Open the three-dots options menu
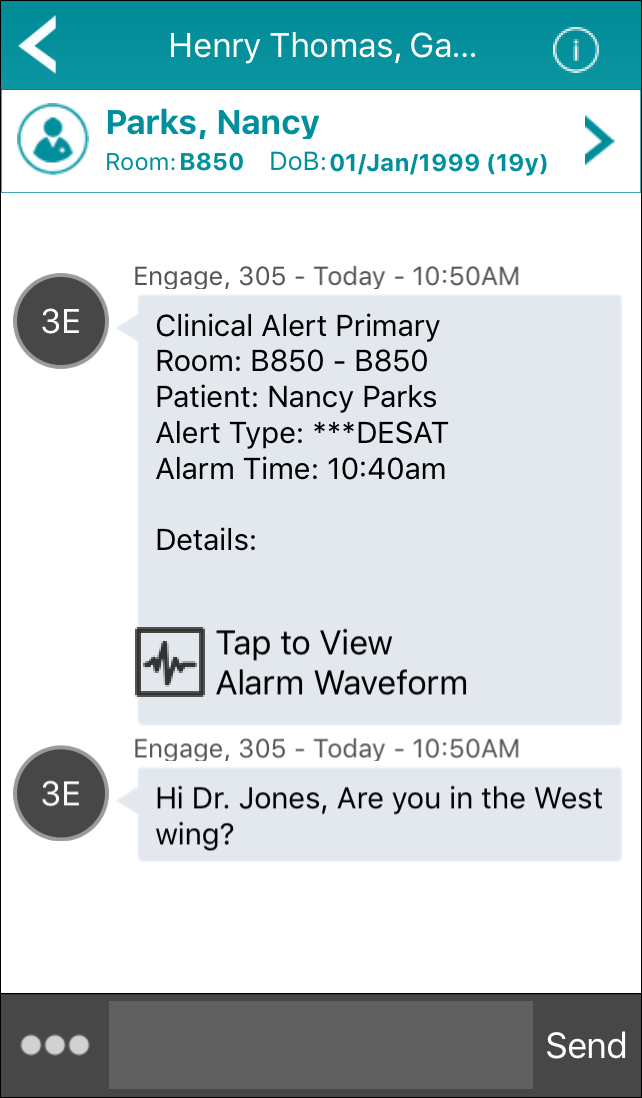Image resolution: width=642 pixels, height=1098 pixels. [x=55, y=1045]
